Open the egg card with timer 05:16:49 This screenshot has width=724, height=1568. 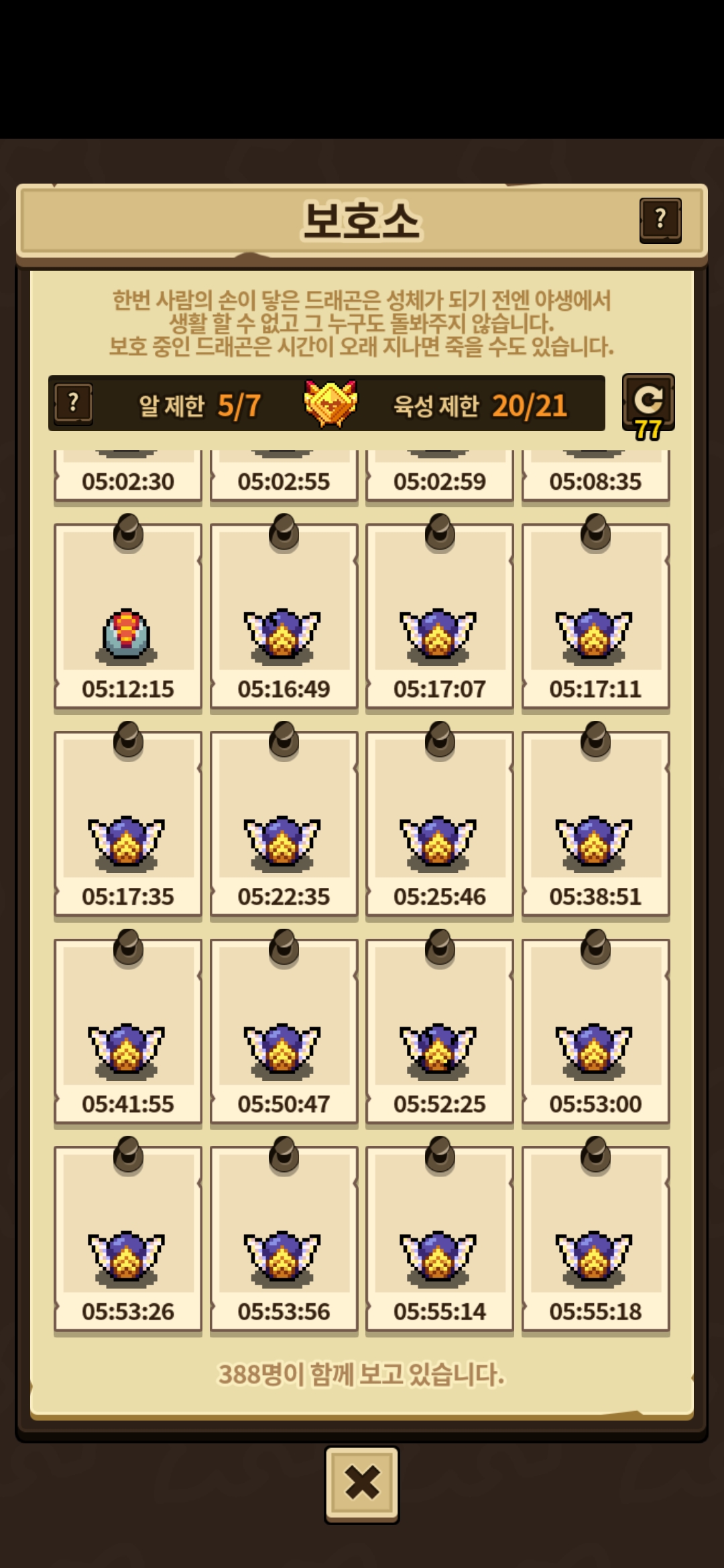284,616
